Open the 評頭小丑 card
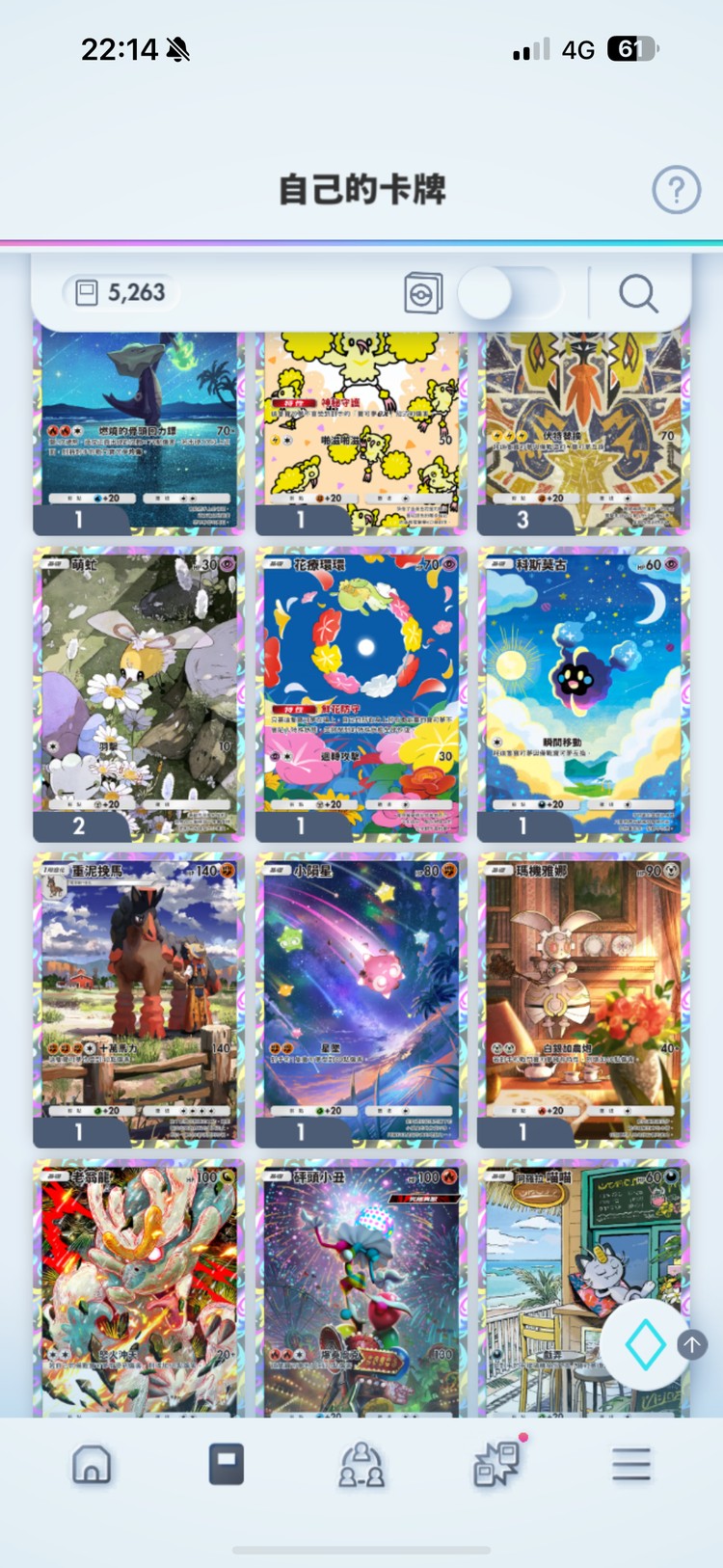This screenshot has height=1568, width=723. (361, 1287)
